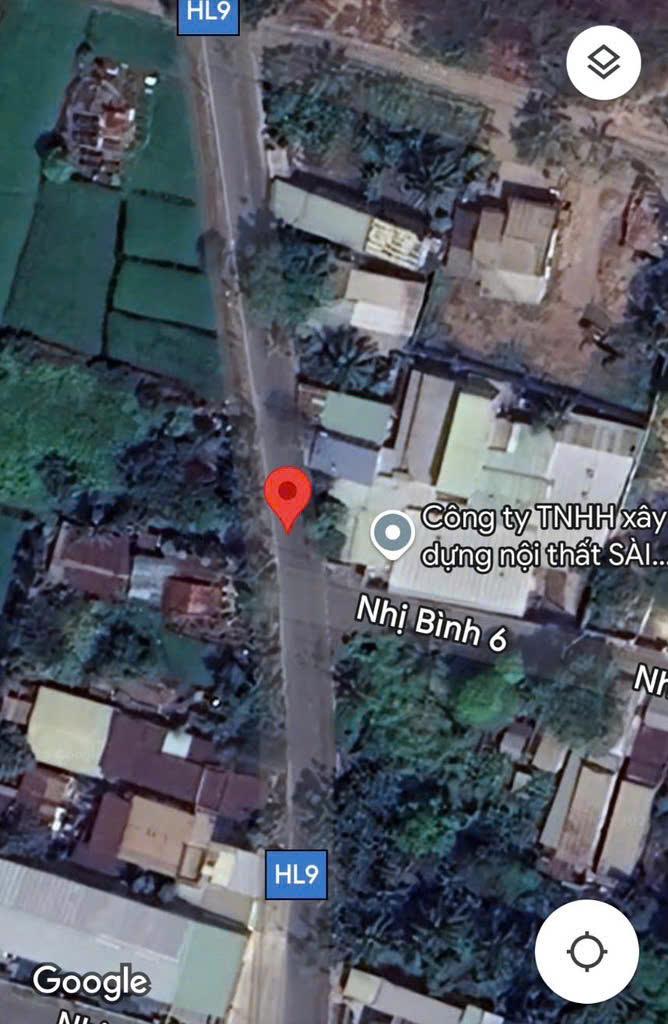Open the map layers selector

603,62
